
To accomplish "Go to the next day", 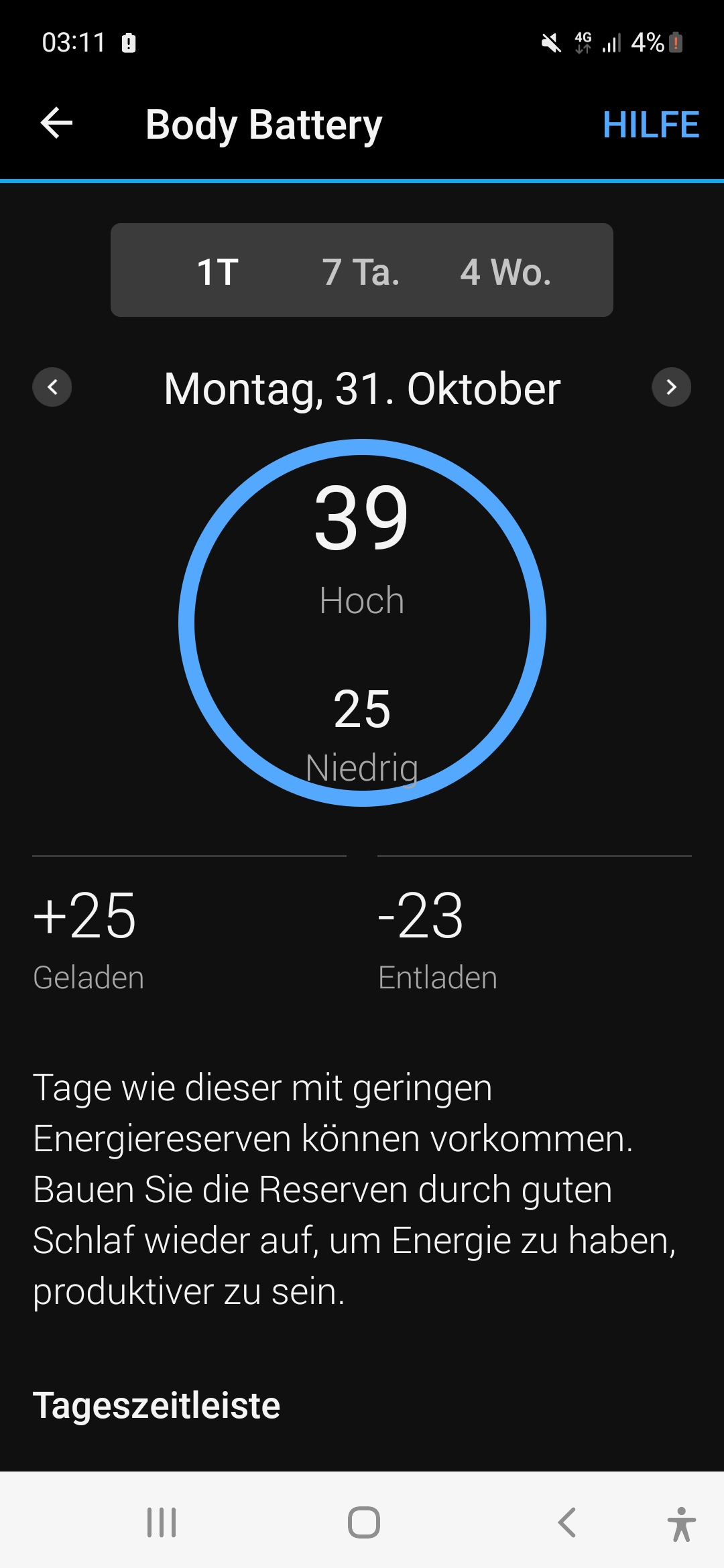I will (671, 387).
